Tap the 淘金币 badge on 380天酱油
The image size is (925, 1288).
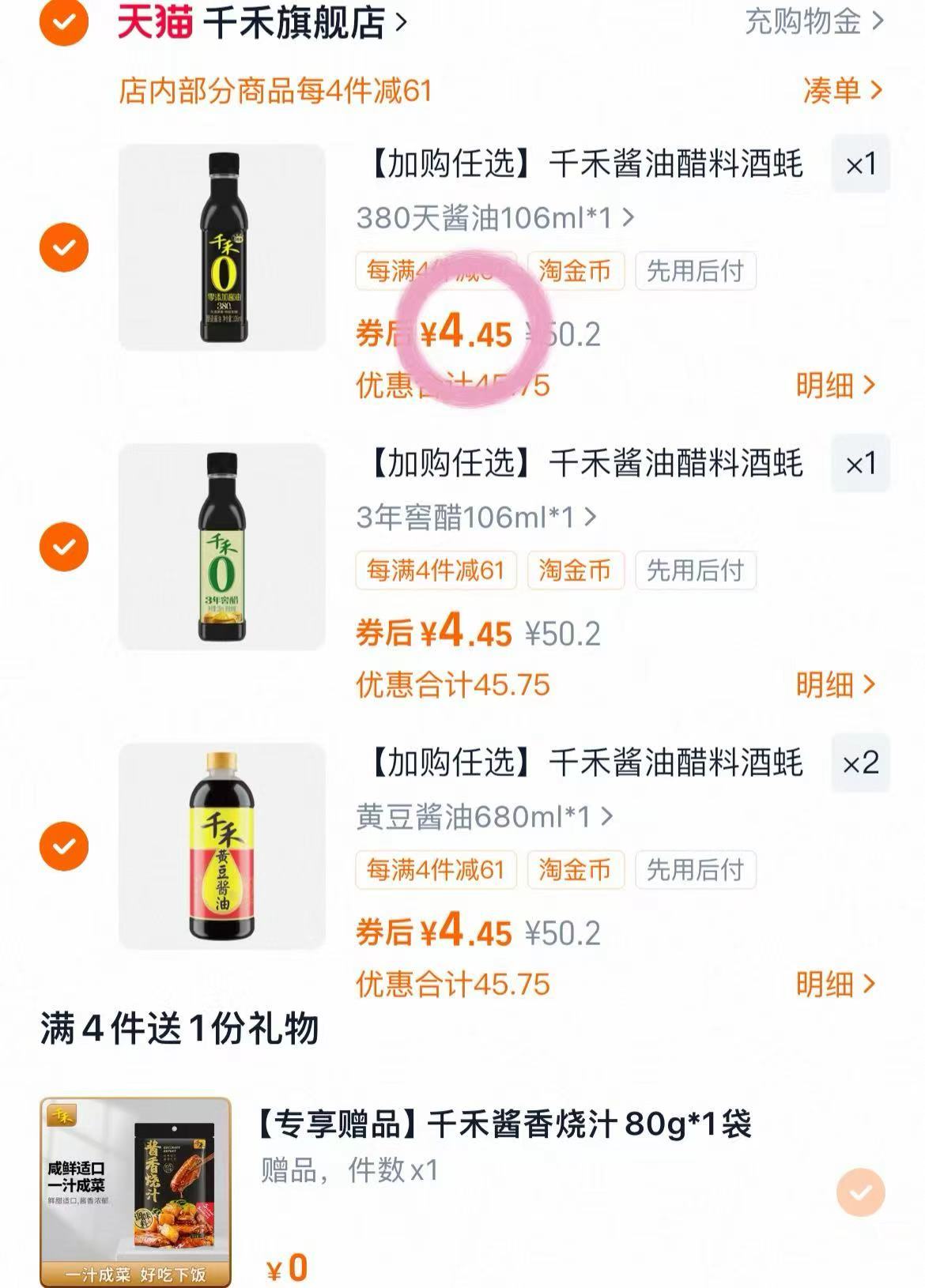[575, 272]
